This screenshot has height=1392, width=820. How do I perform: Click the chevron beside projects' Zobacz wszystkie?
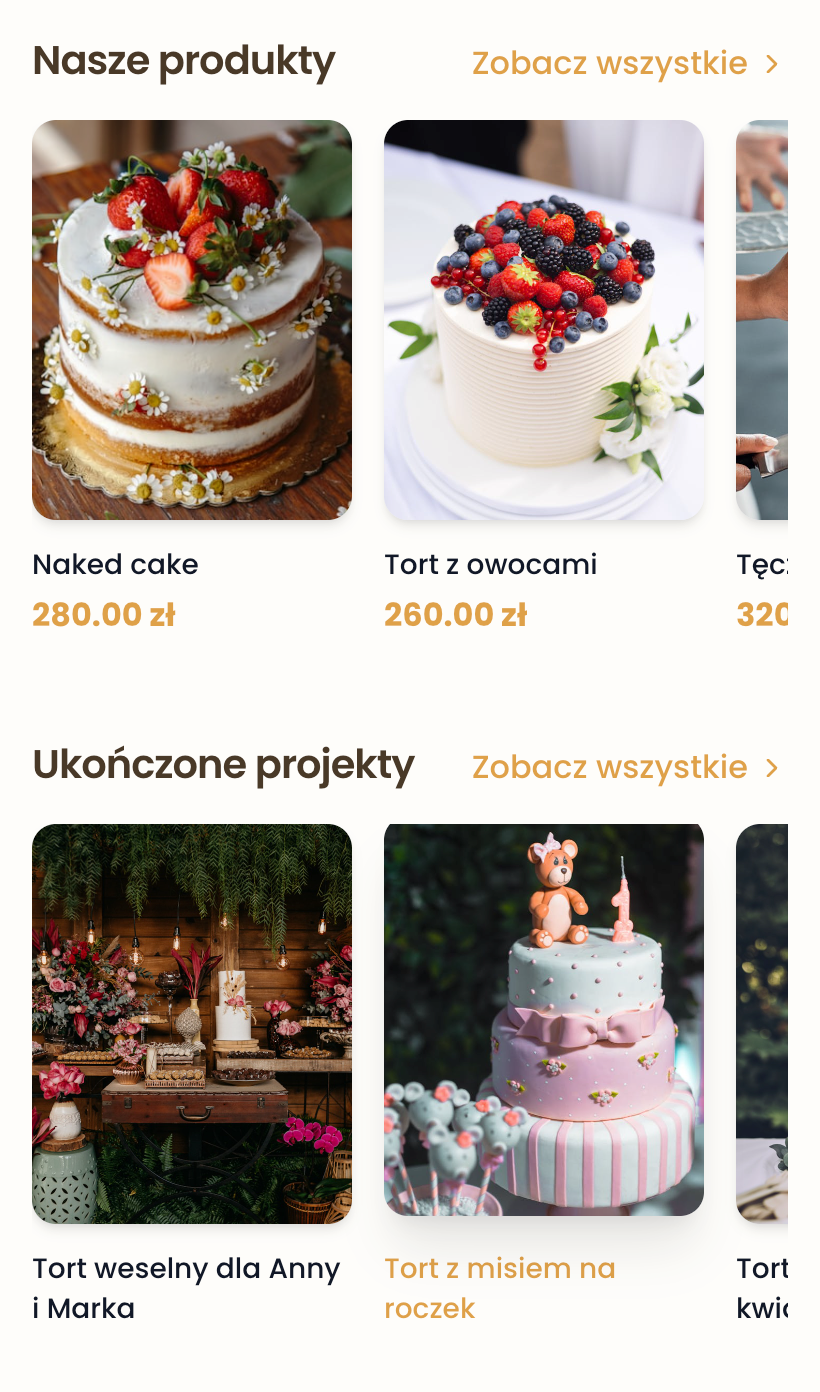point(771,768)
